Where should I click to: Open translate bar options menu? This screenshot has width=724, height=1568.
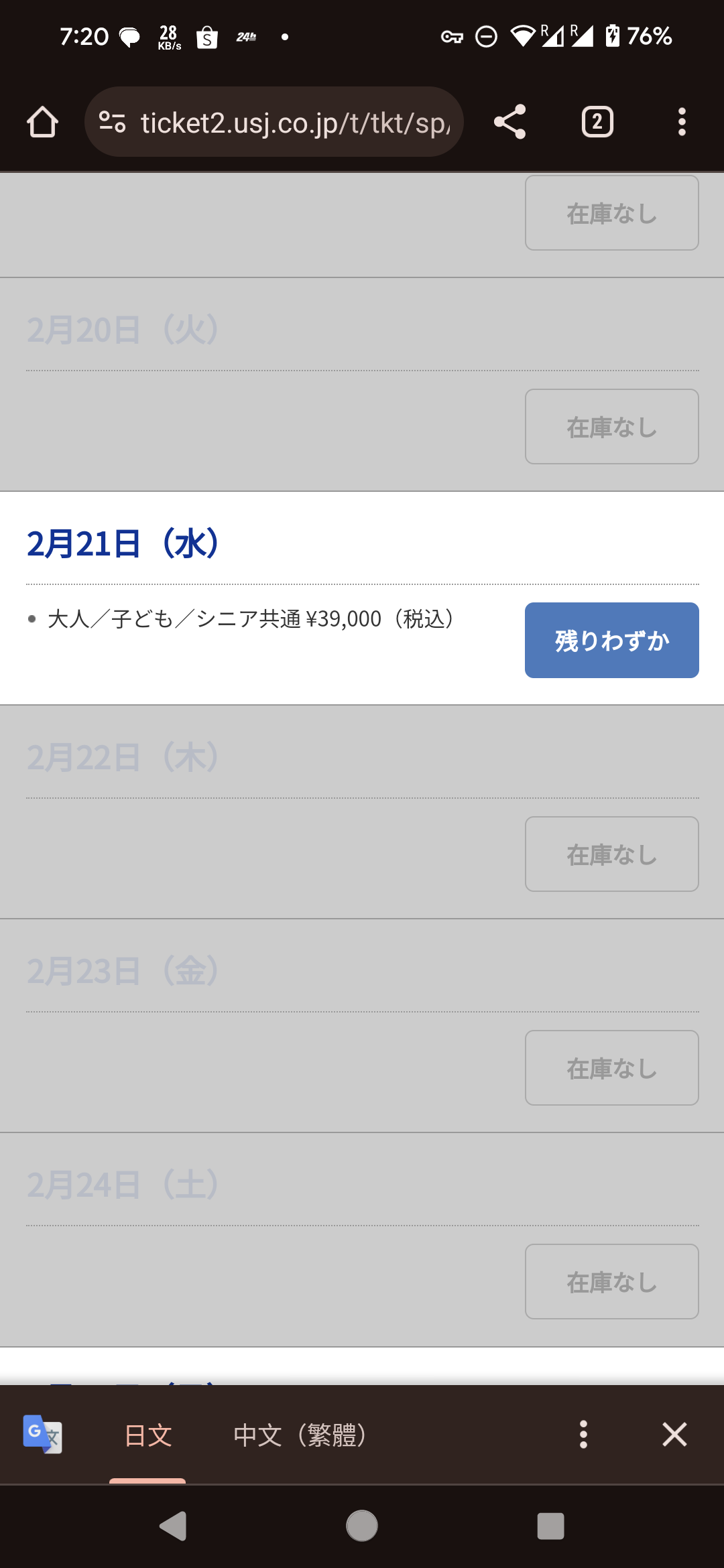coord(583,1435)
